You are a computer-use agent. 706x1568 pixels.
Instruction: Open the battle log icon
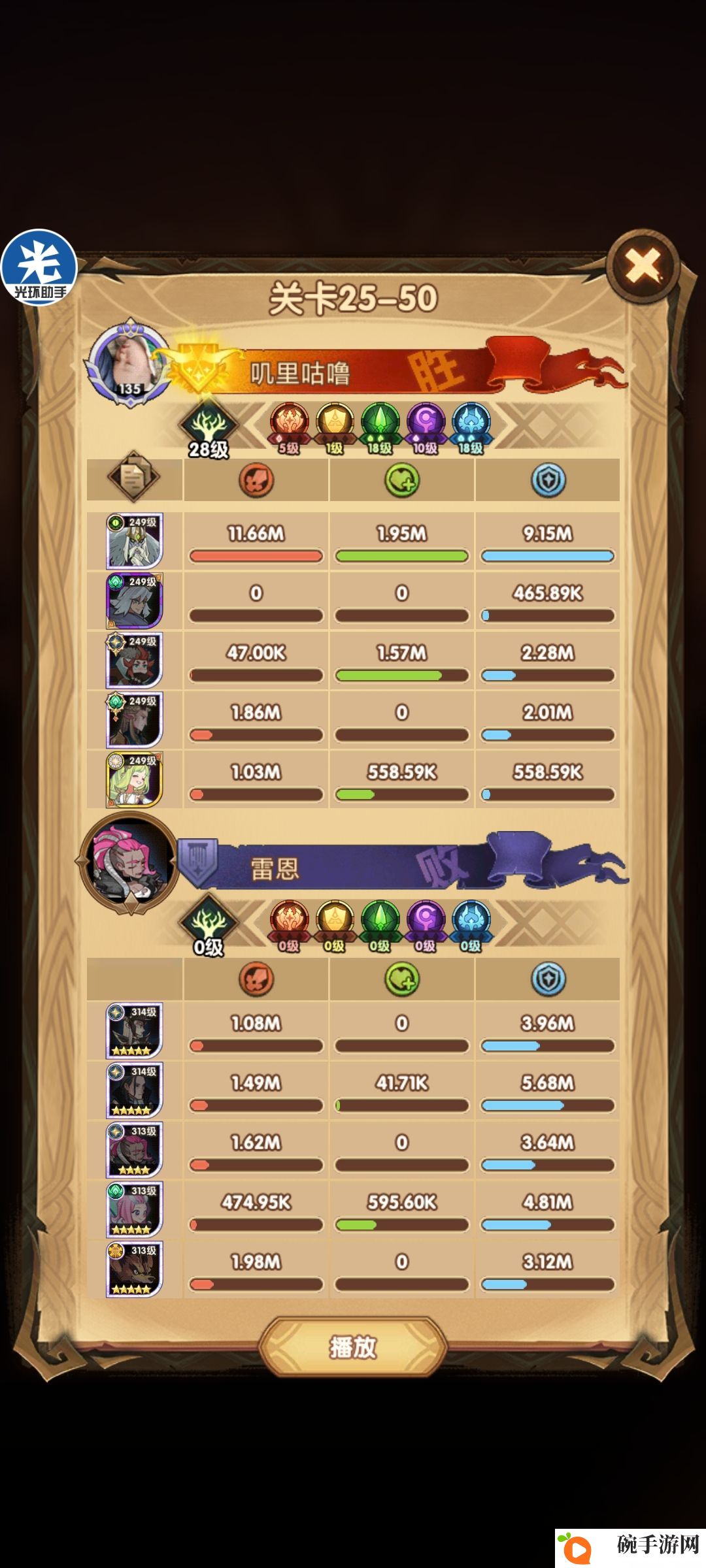click(134, 477)
